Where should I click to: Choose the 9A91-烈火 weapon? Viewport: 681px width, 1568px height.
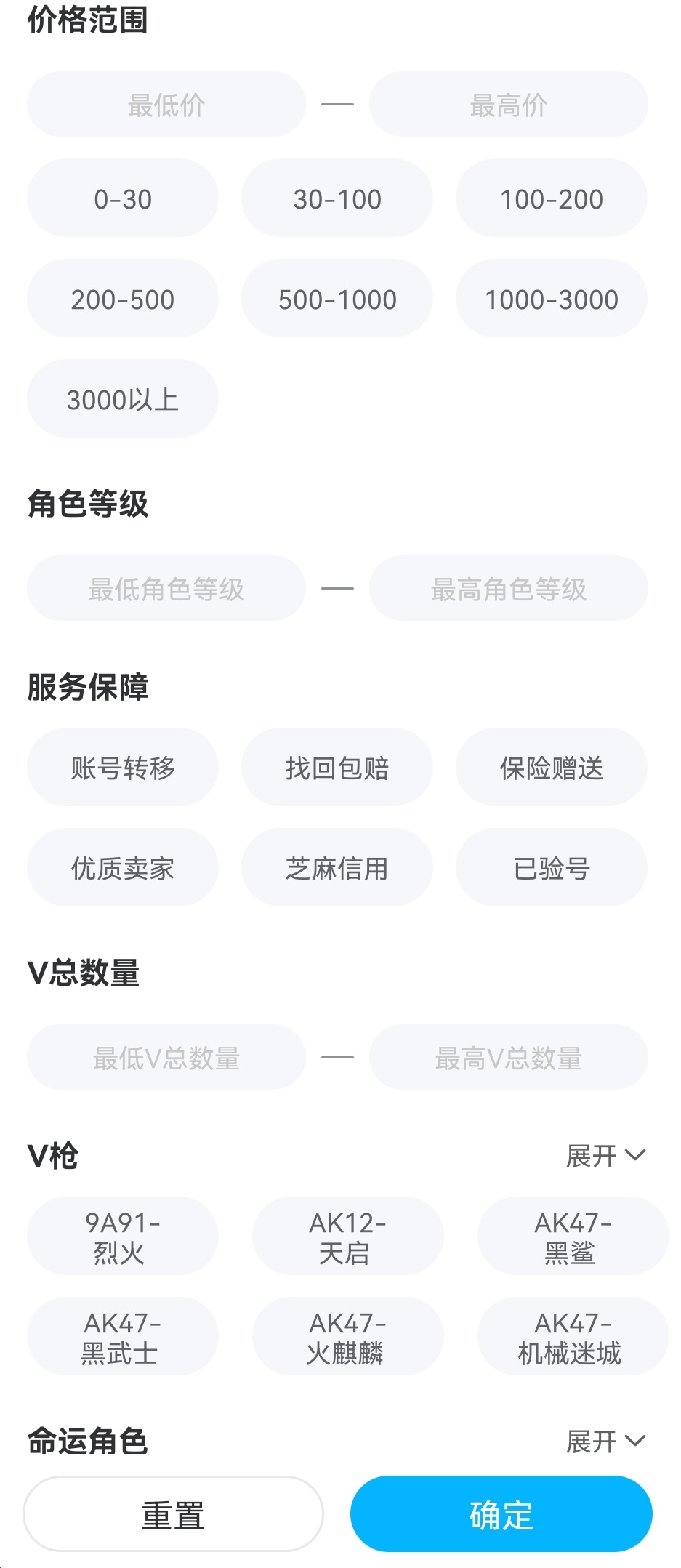click(x=123, y=1237)
